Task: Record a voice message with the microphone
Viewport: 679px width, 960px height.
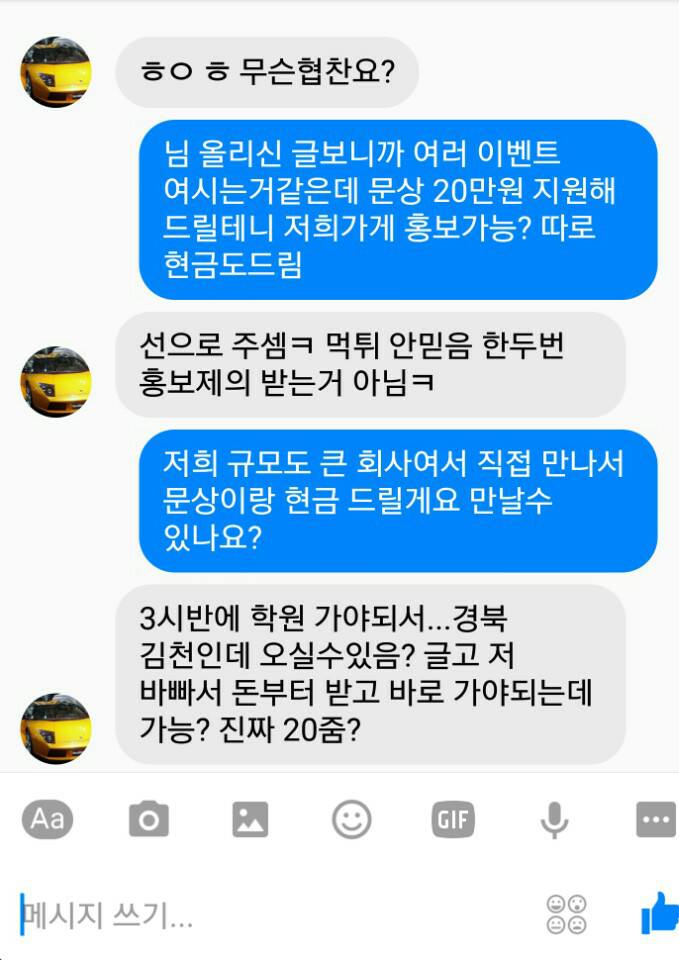Action: pyautogui.click(x=553, y=821)
